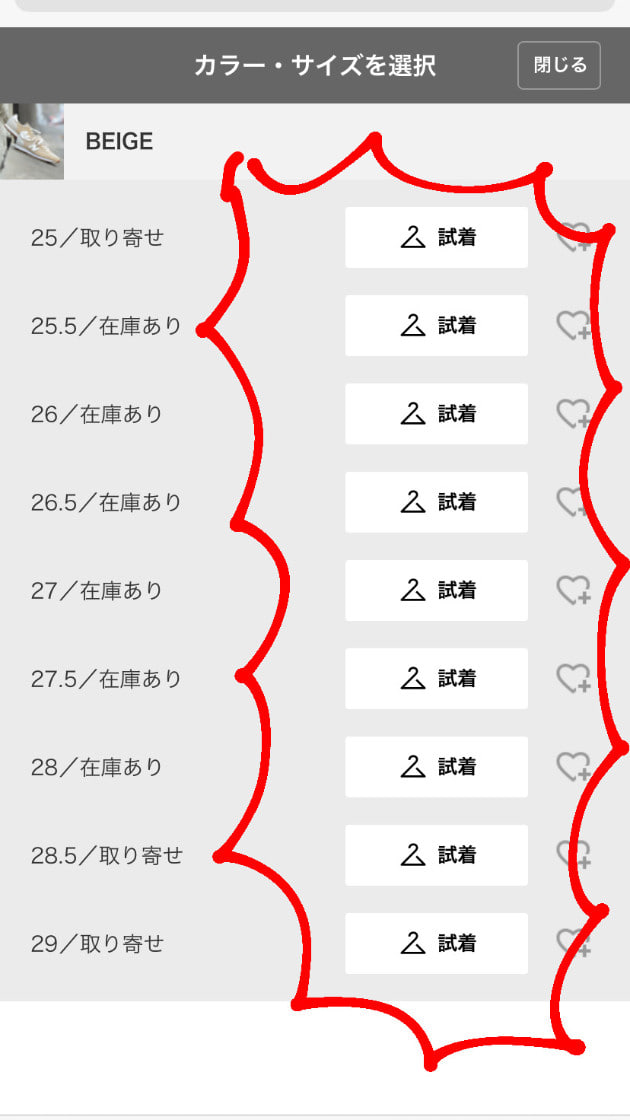This screenshot has width=630, height=1120.
Task: Tap 試着 for size 27
Action: click(436, 590)
